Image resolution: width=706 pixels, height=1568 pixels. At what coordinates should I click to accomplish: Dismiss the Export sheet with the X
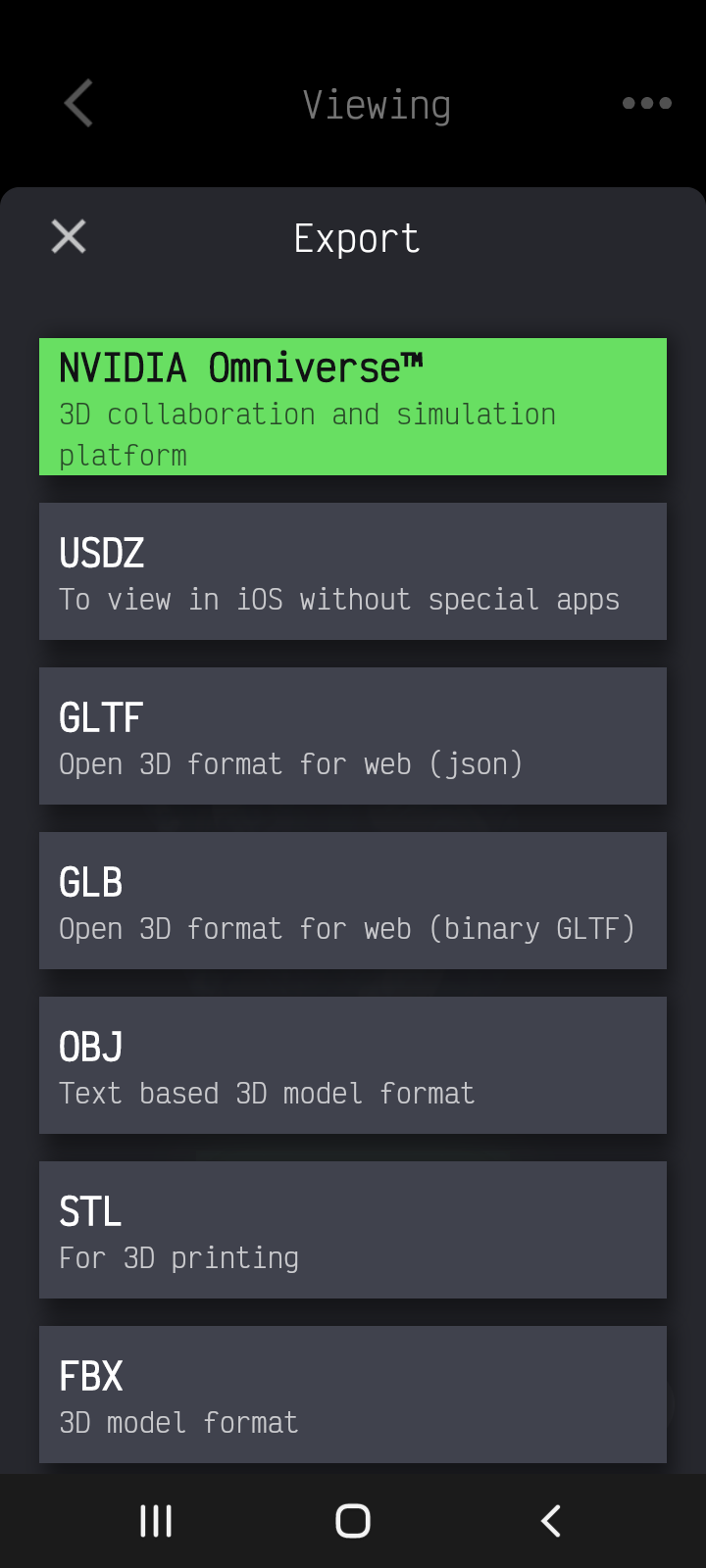[x=68, y=235]
